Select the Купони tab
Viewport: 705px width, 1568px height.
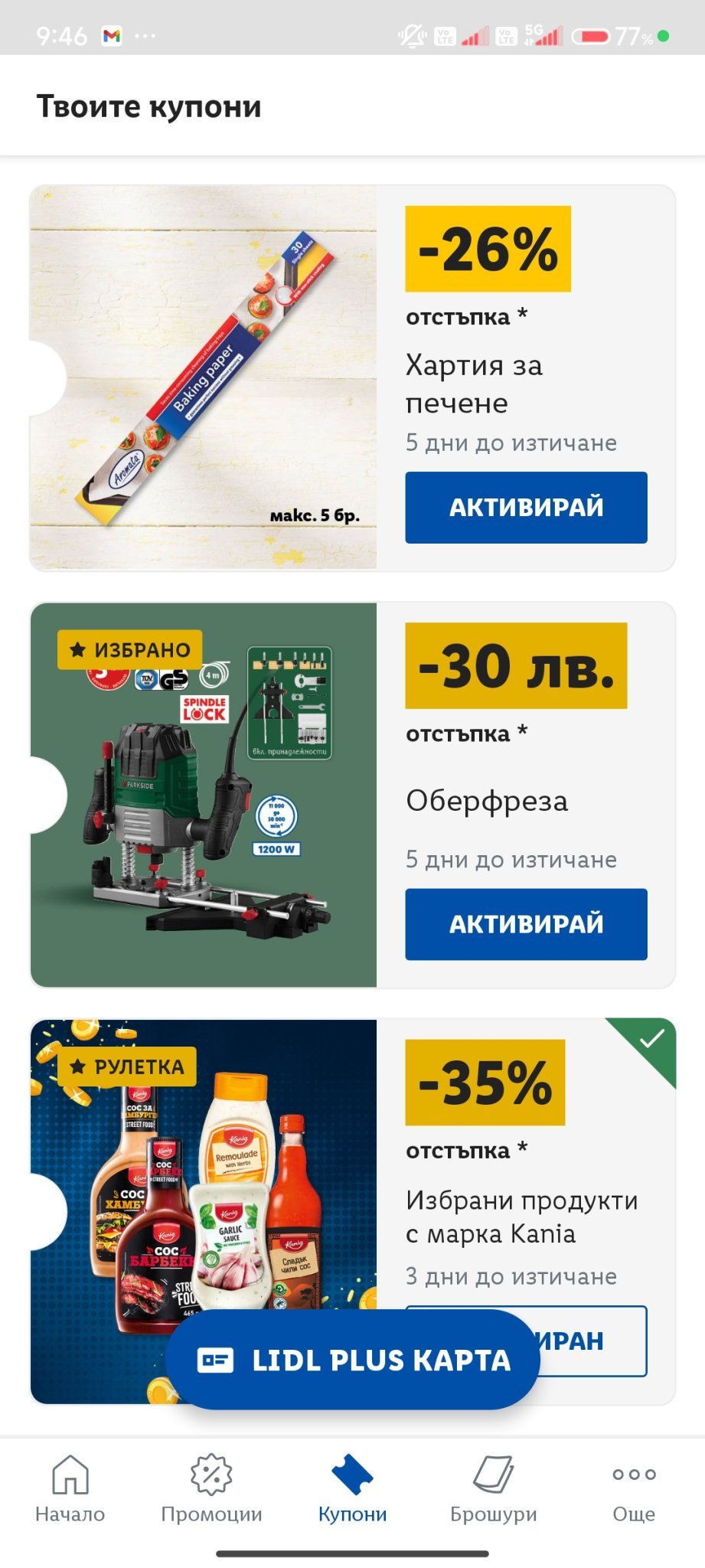(352, 1488)
